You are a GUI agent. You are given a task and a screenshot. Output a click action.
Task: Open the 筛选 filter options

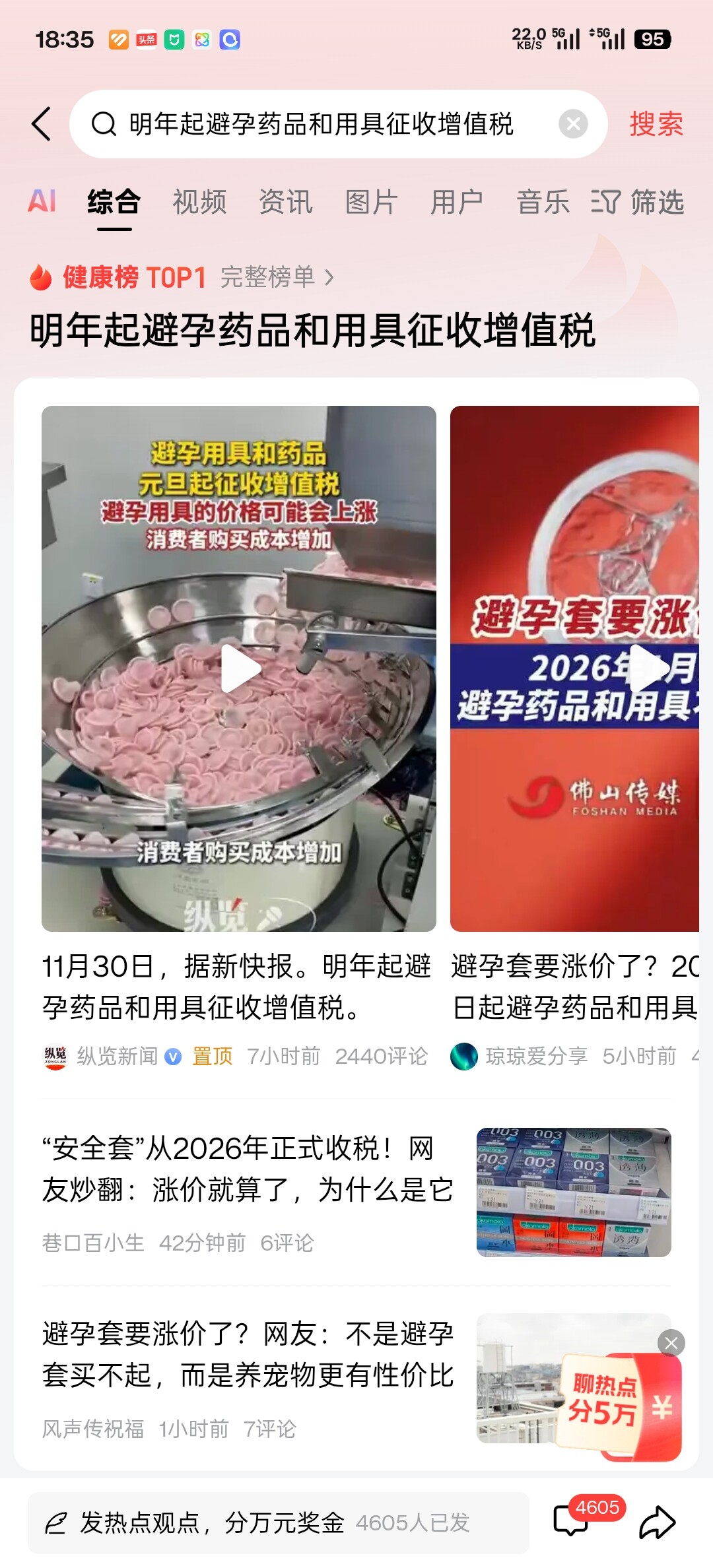click(x=638, y=202)
